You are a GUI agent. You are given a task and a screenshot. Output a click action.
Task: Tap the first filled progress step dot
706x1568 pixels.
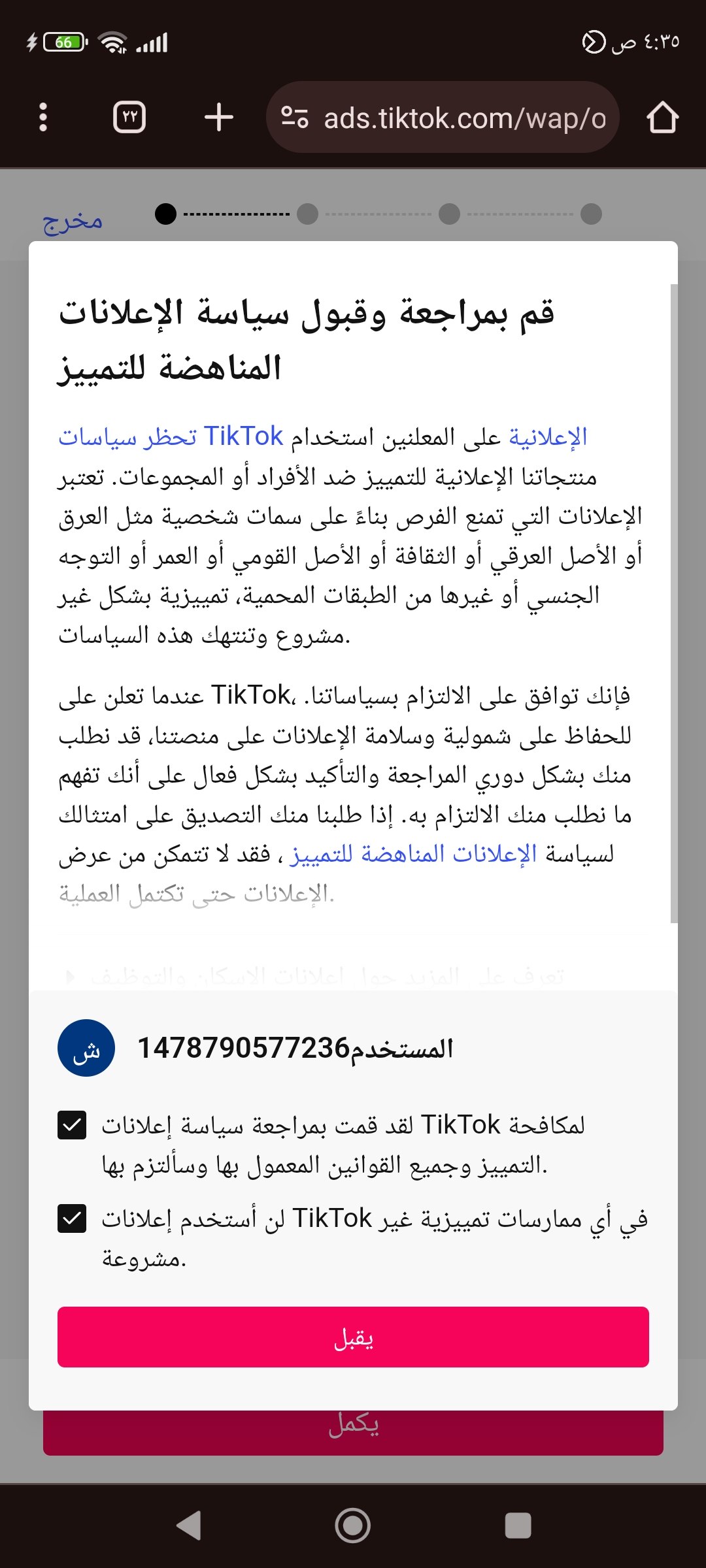pos(165,214)
